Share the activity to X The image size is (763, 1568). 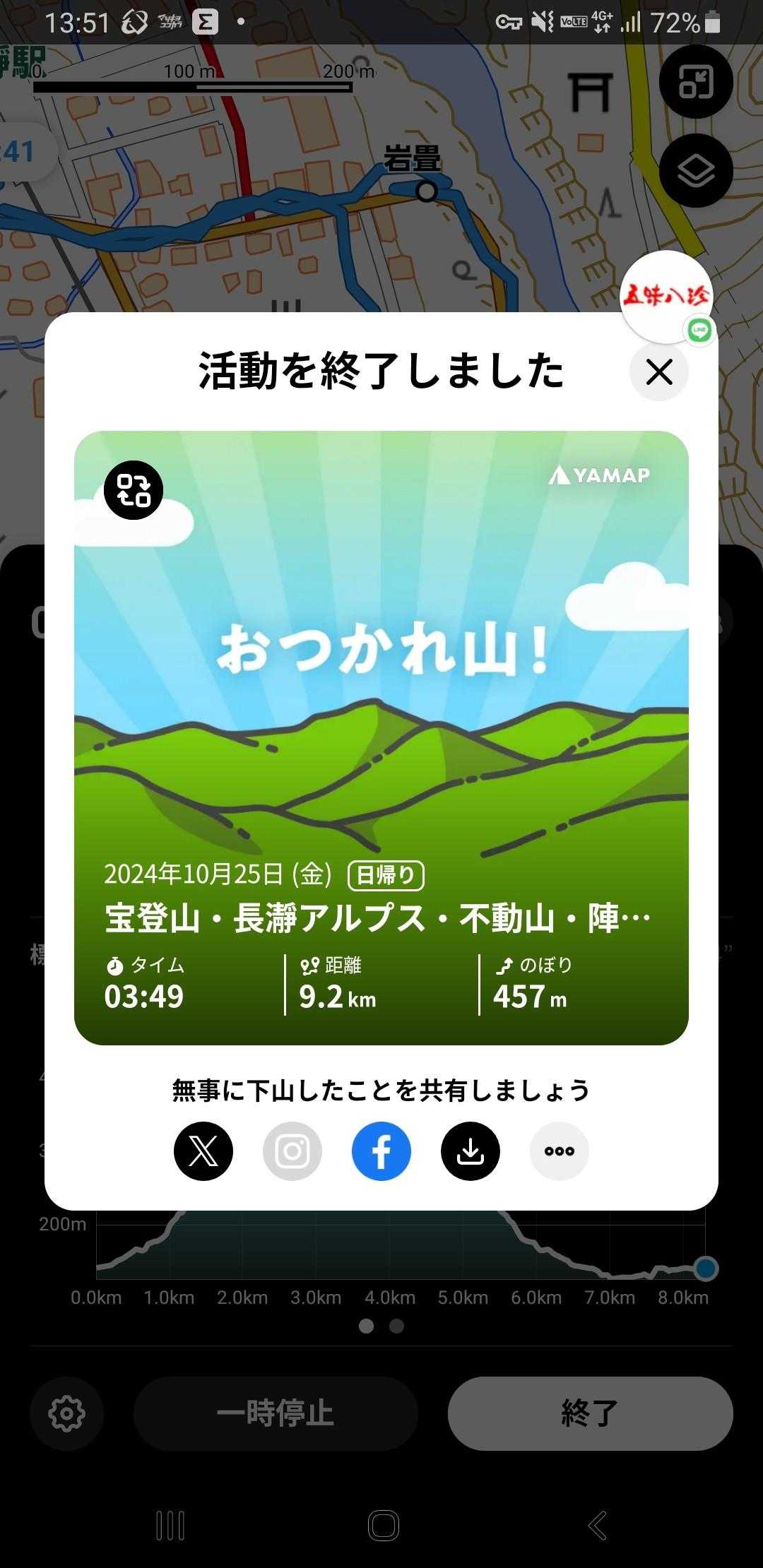click(x=203, y=1151)
